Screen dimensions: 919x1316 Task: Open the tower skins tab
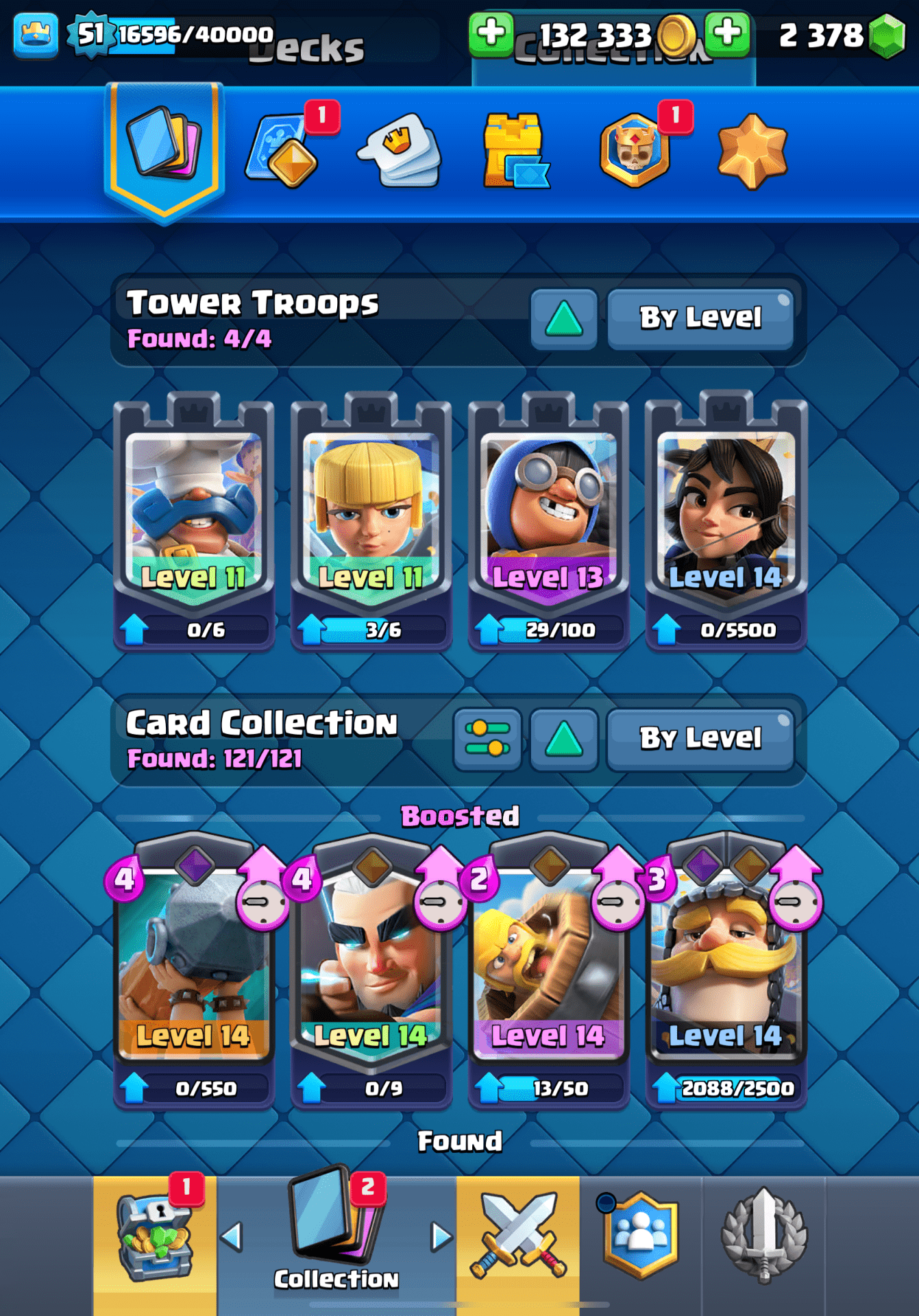(515, 152)
